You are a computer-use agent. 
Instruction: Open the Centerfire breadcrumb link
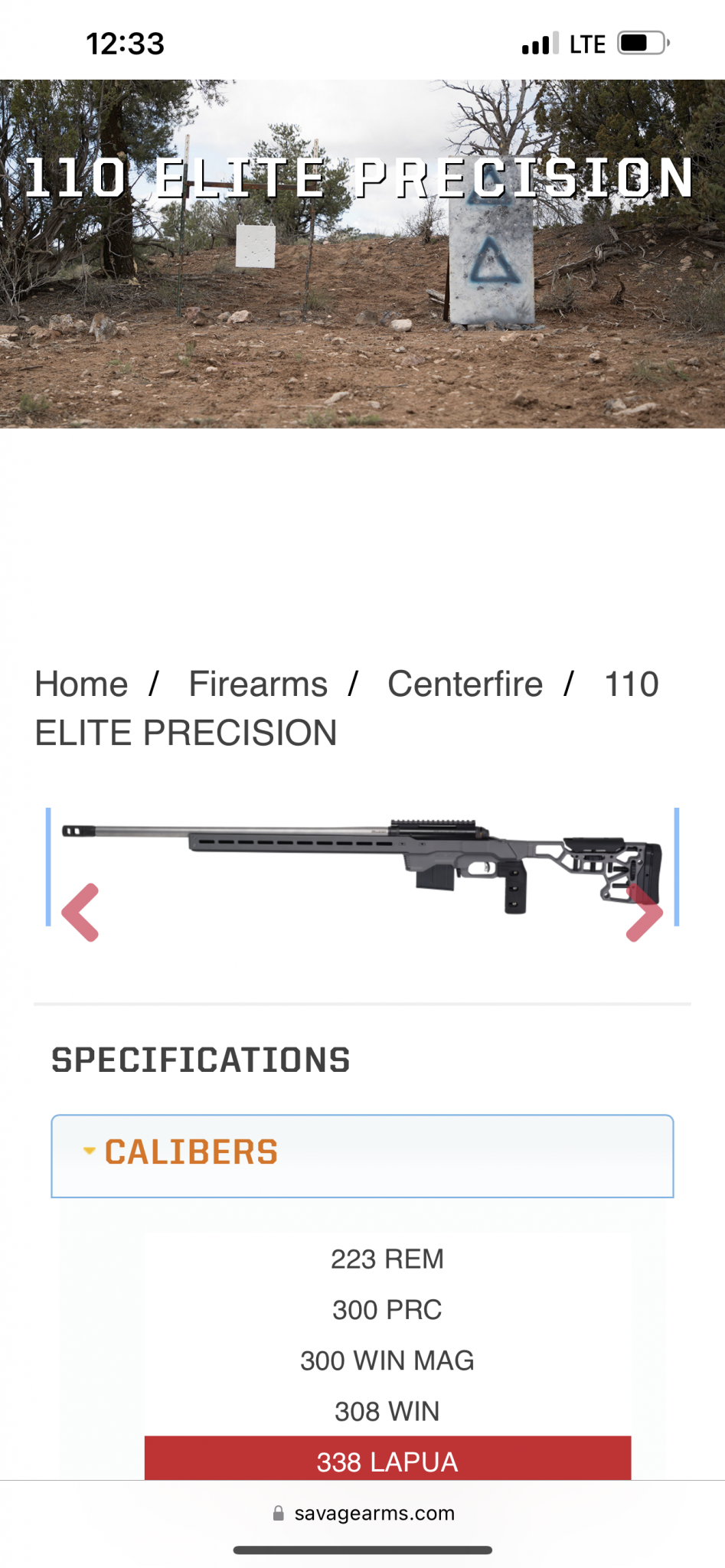pyautogui.click(x=465, y=684)
